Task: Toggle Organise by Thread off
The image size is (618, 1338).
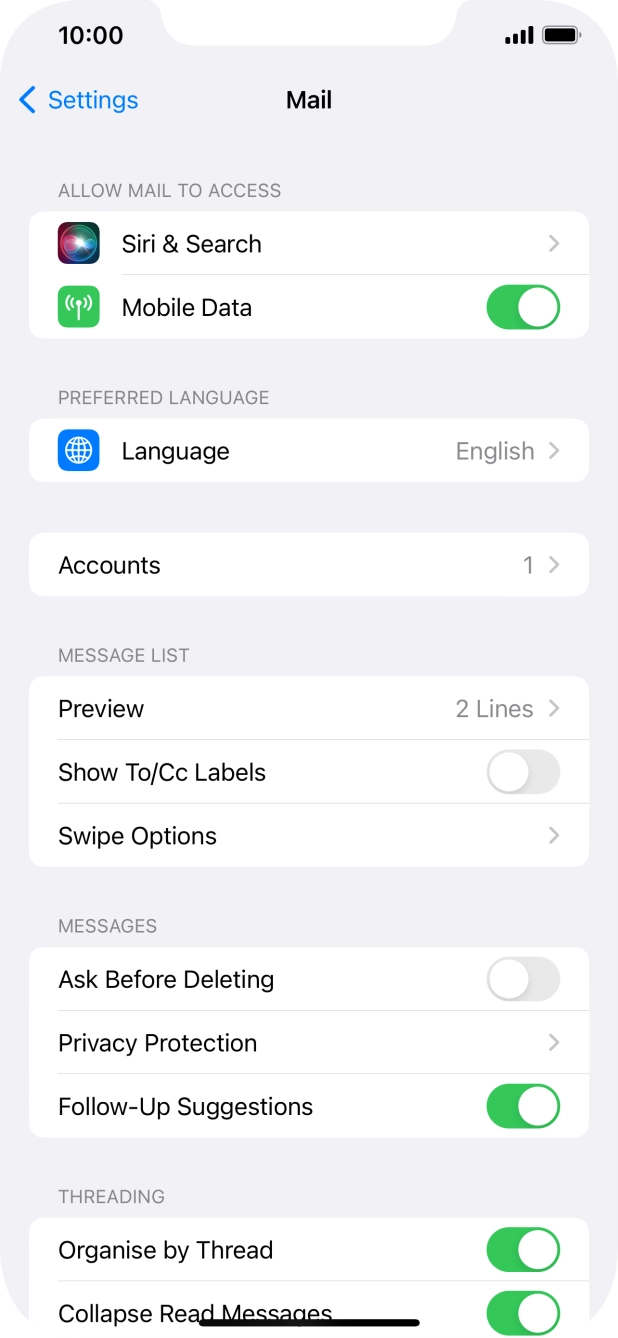Action: click(523, 1250)
